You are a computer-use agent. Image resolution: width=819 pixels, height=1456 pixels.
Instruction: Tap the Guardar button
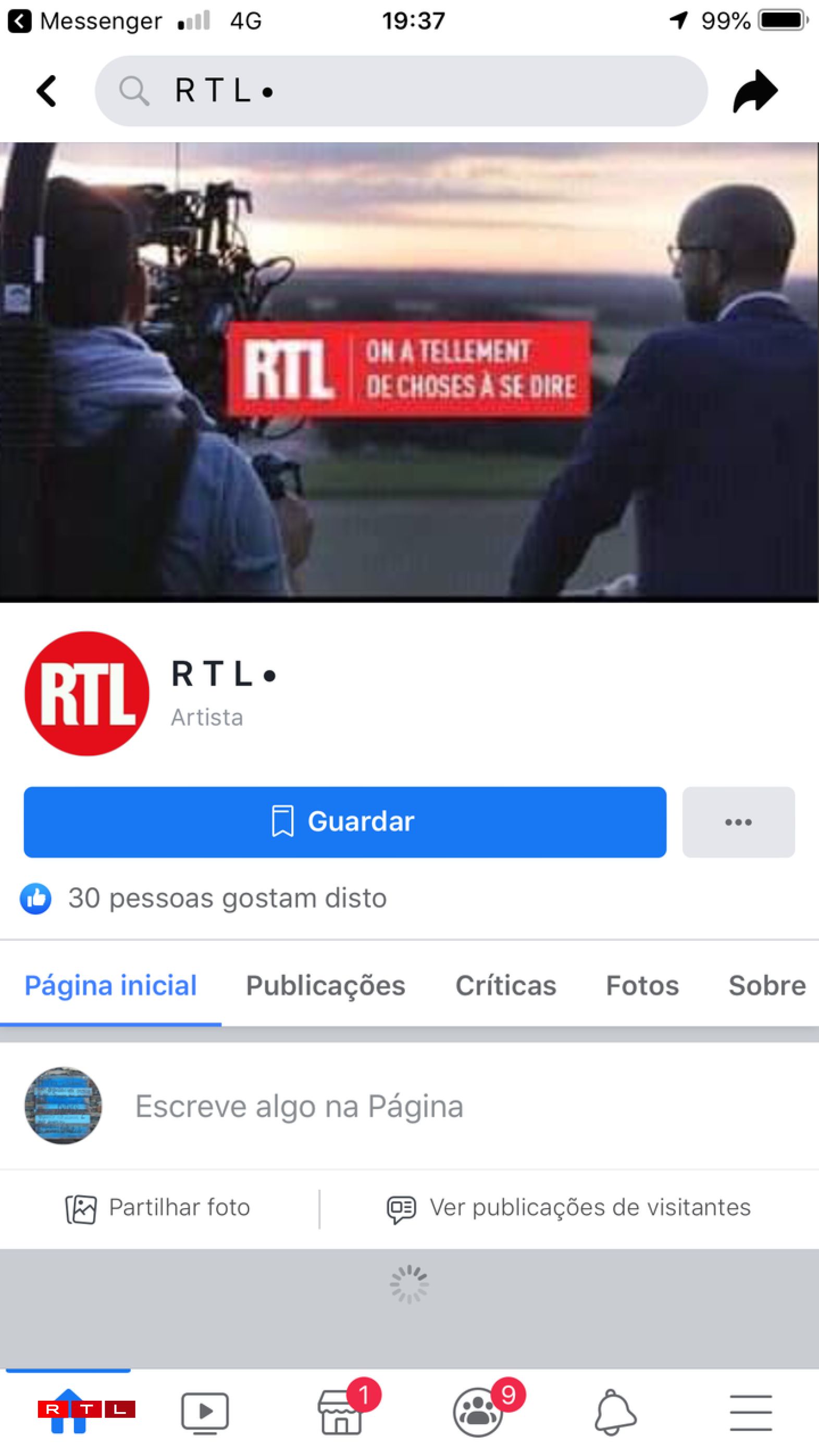pyautogui.click(x=345, y=822)
